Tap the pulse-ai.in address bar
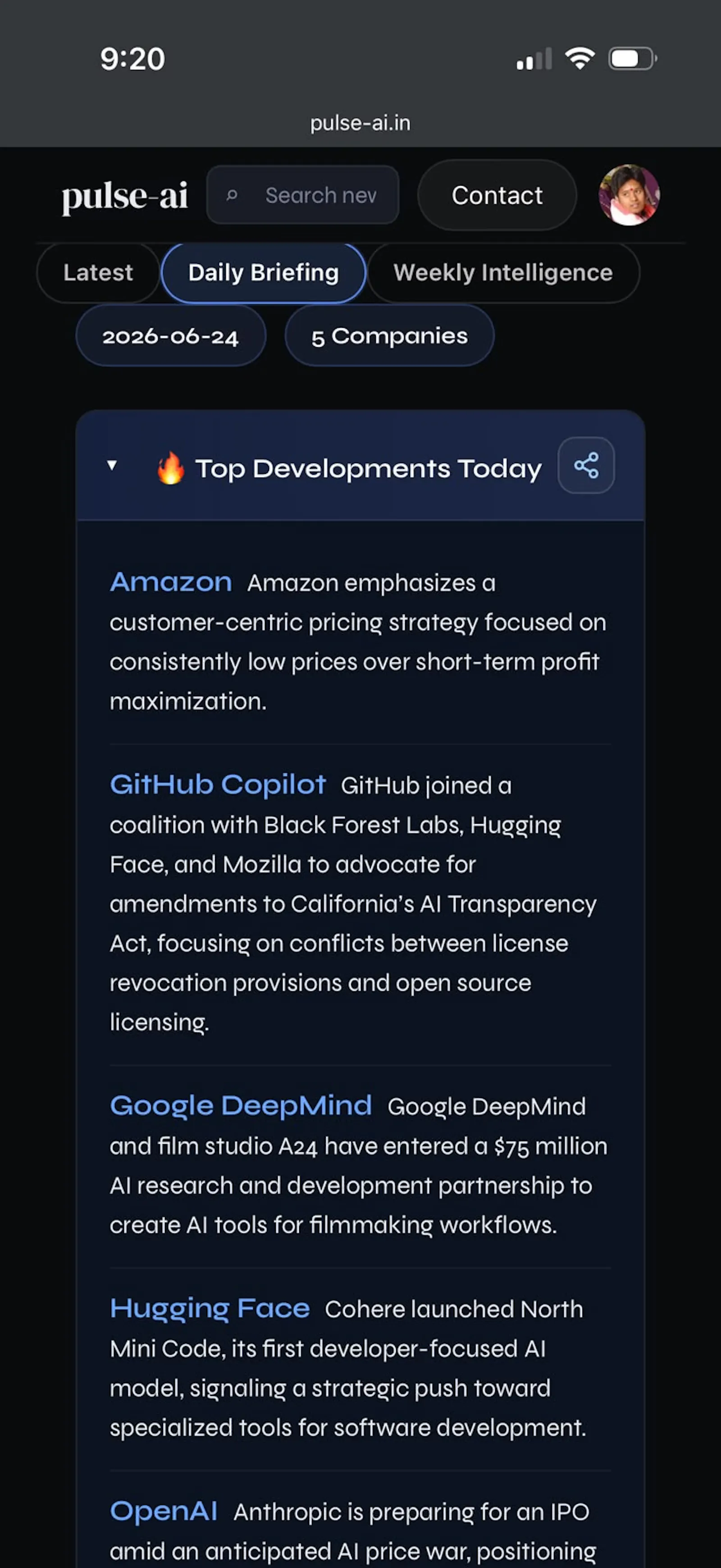The image size is (721, 1568). click(360, 123)
